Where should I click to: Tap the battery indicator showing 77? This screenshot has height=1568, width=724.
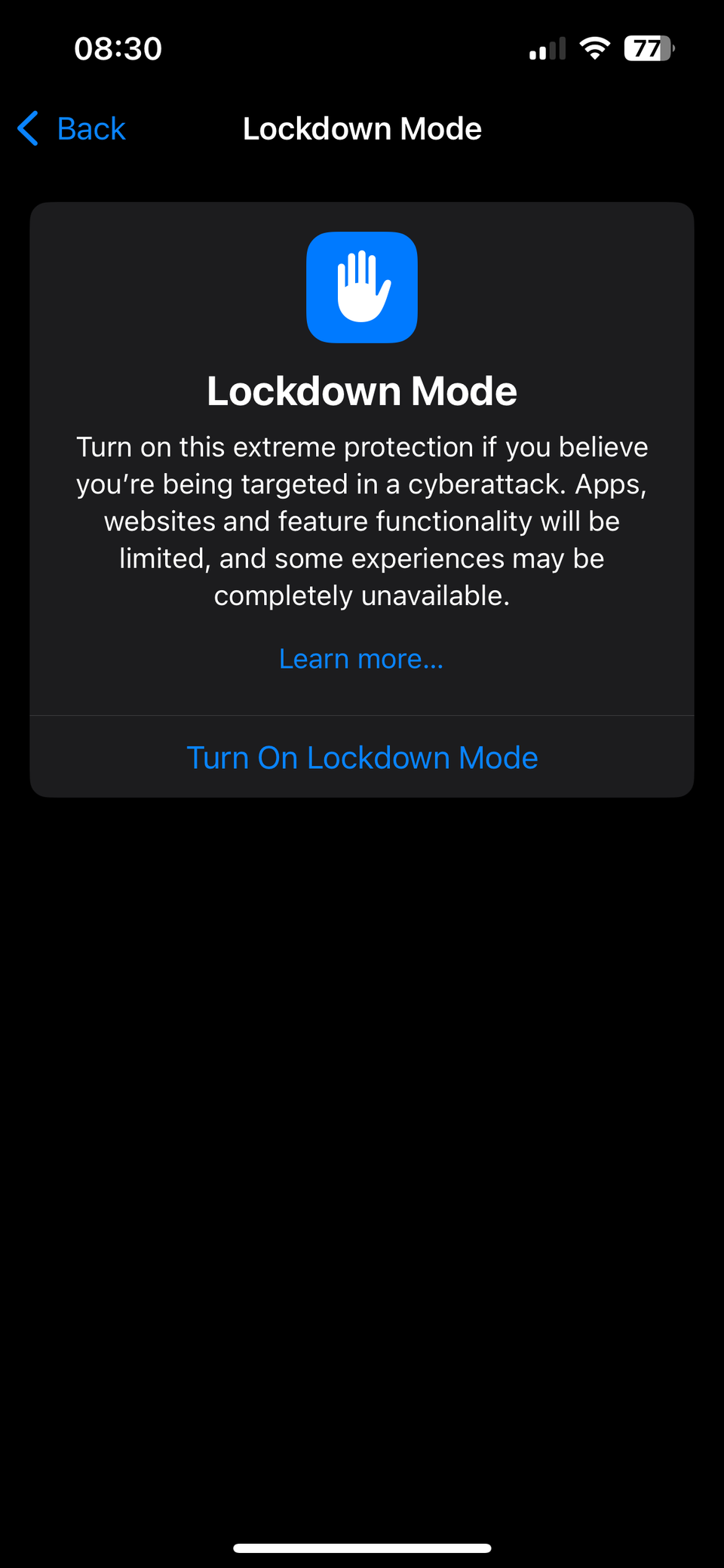[x=649, y=48]
